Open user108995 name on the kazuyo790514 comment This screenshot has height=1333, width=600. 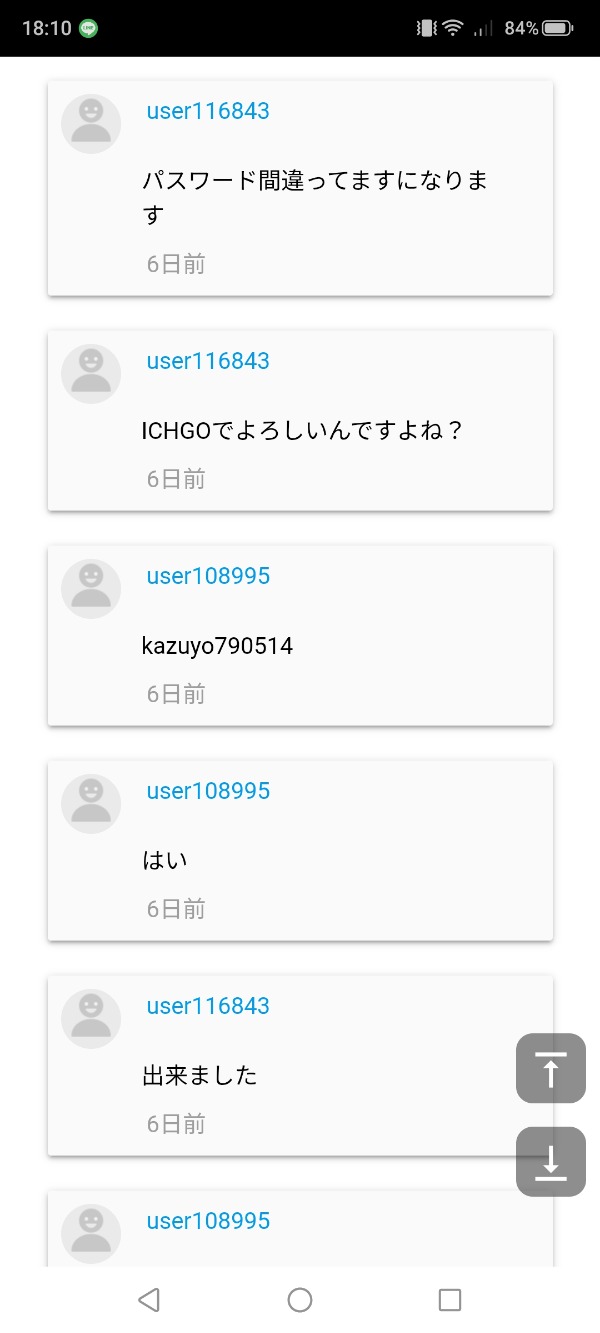[x=208, y=576]
